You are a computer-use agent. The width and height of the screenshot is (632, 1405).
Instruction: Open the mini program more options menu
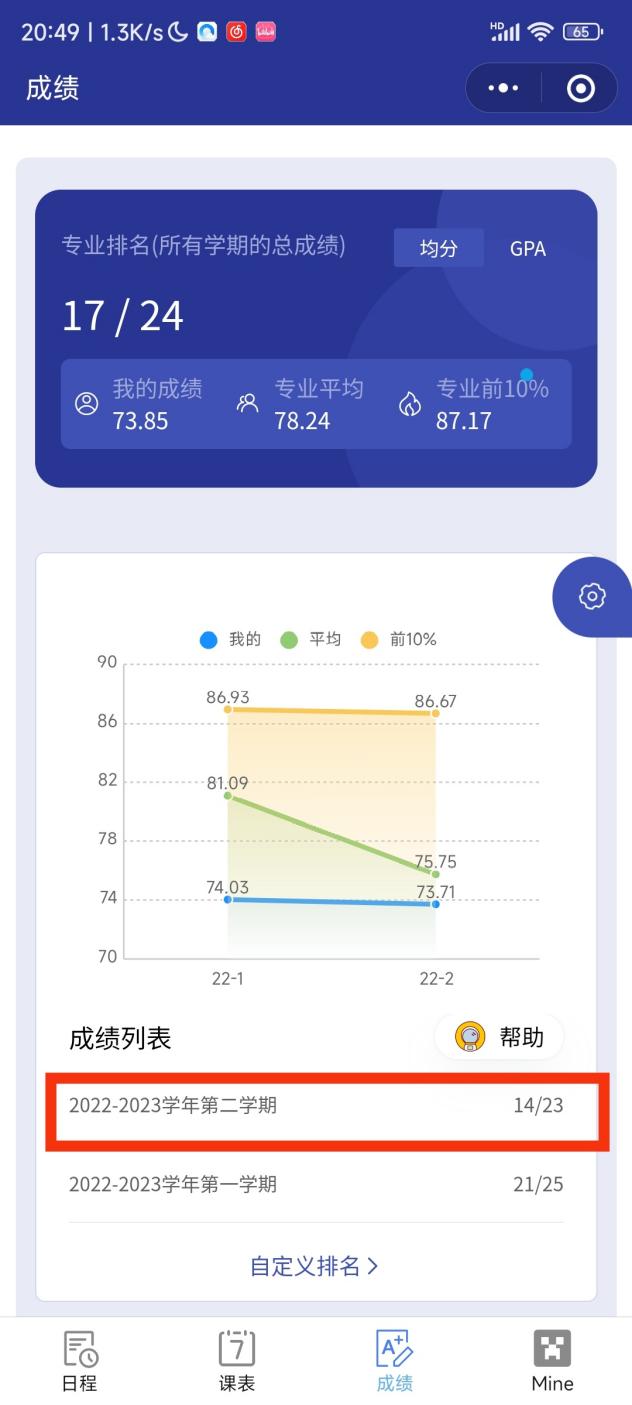pos(503,89)
